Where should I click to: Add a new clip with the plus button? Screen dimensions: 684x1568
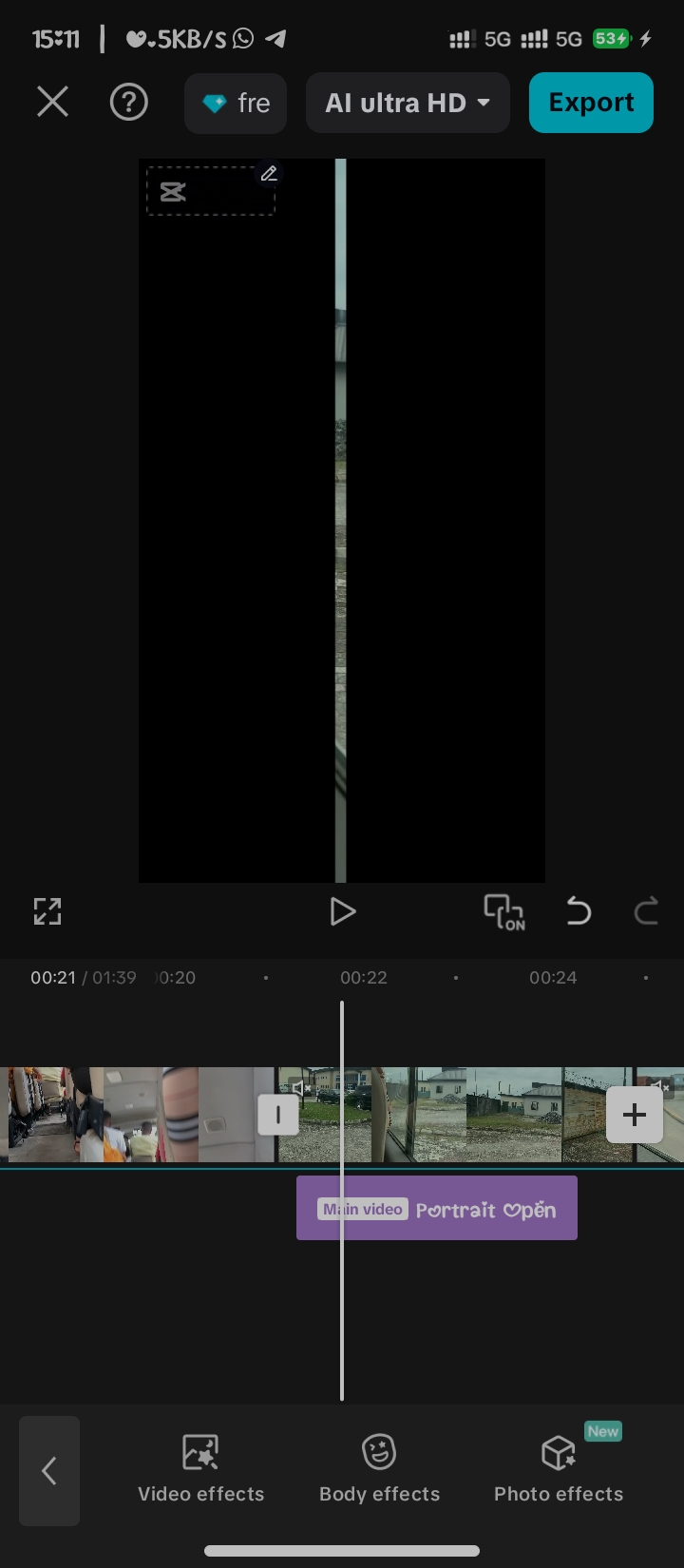coord(635,1115)
